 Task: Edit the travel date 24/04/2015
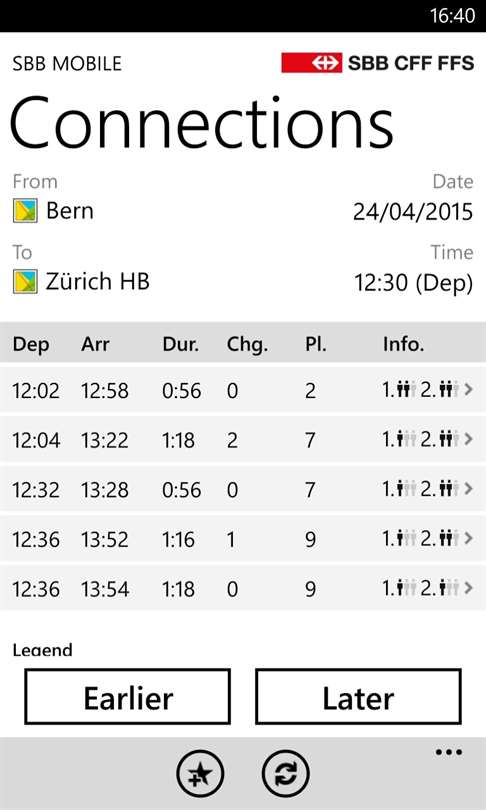click(x=413, y=212)
